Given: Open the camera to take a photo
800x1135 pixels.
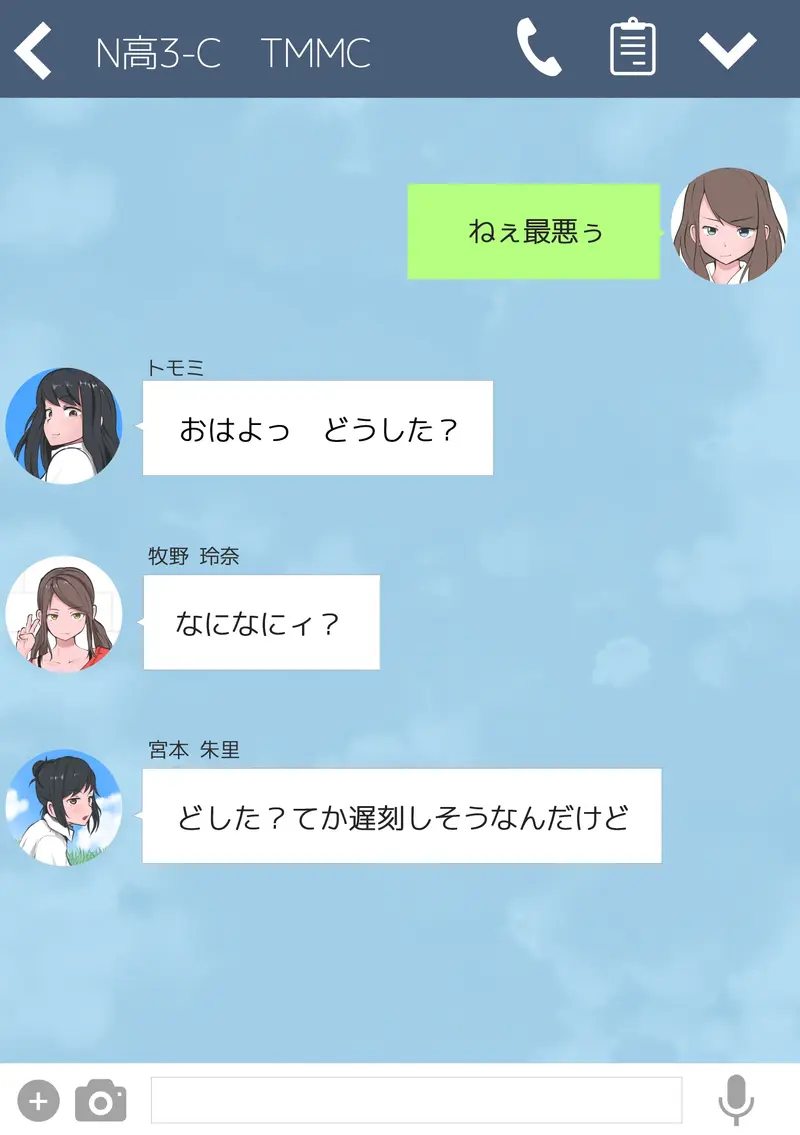Looking at the screenshot, I should click(x=101, y=1101).
